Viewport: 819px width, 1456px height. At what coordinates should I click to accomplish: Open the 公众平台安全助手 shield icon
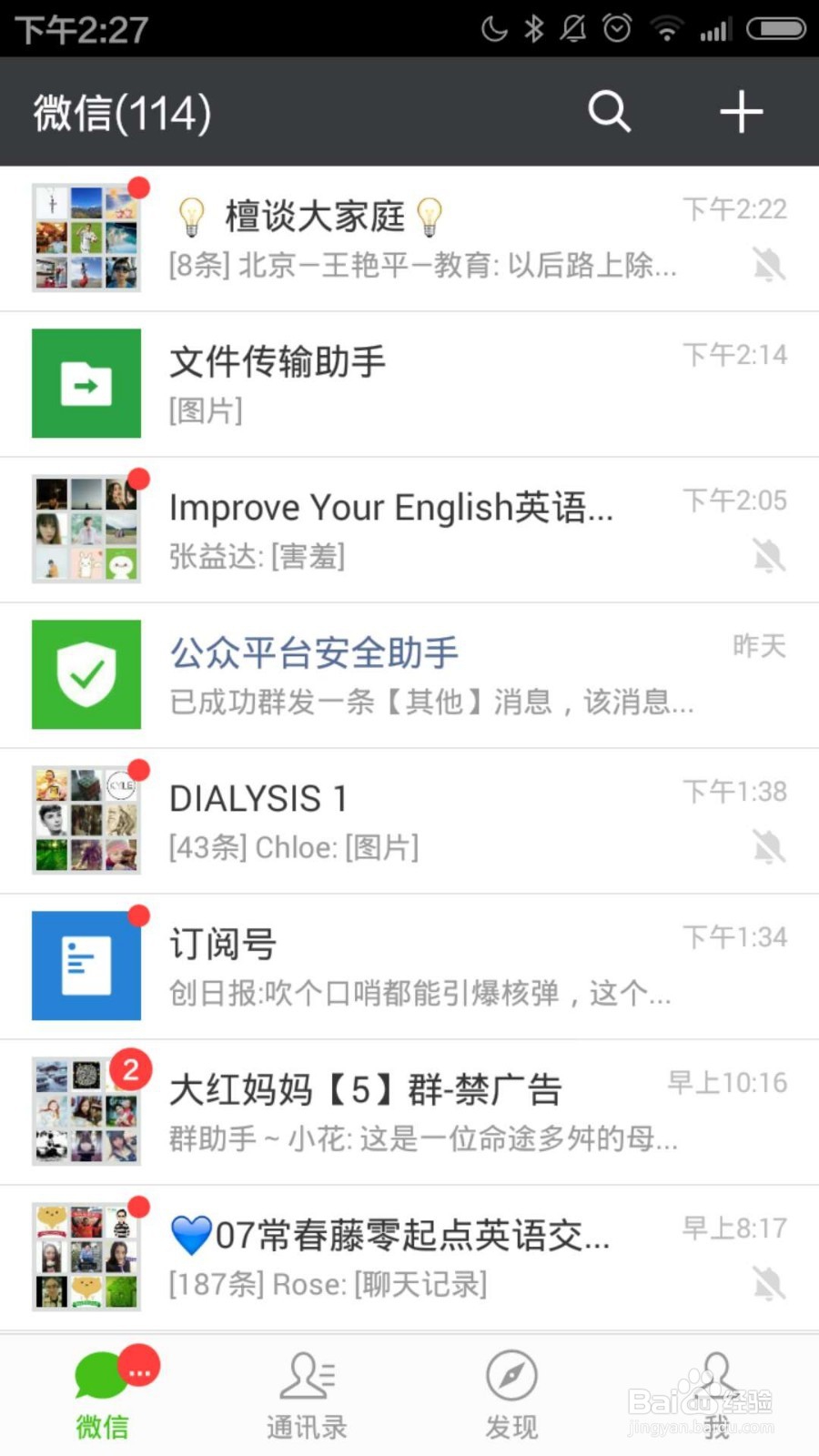tap(86, 673)
